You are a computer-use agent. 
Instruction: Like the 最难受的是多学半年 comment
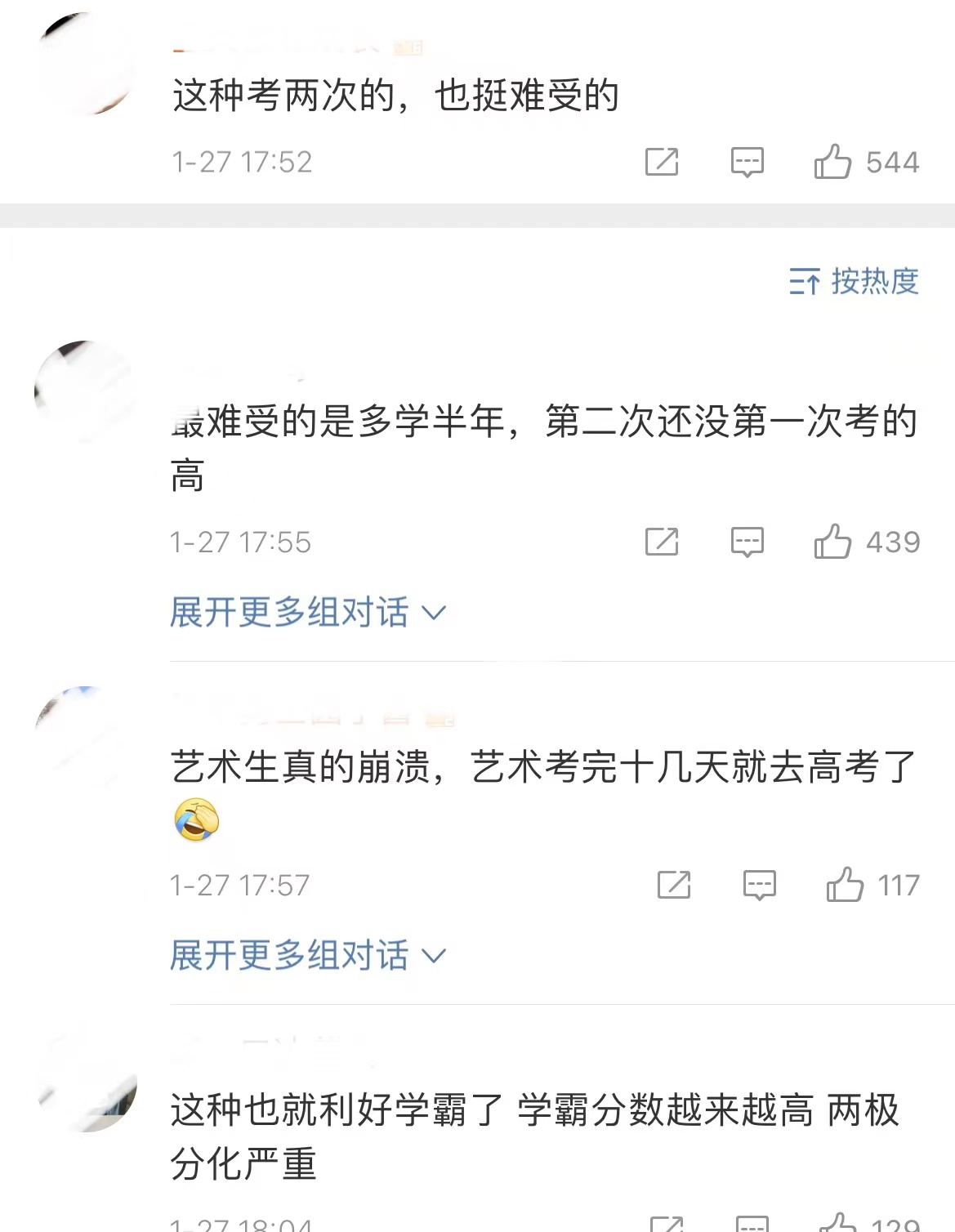(836, 541)
